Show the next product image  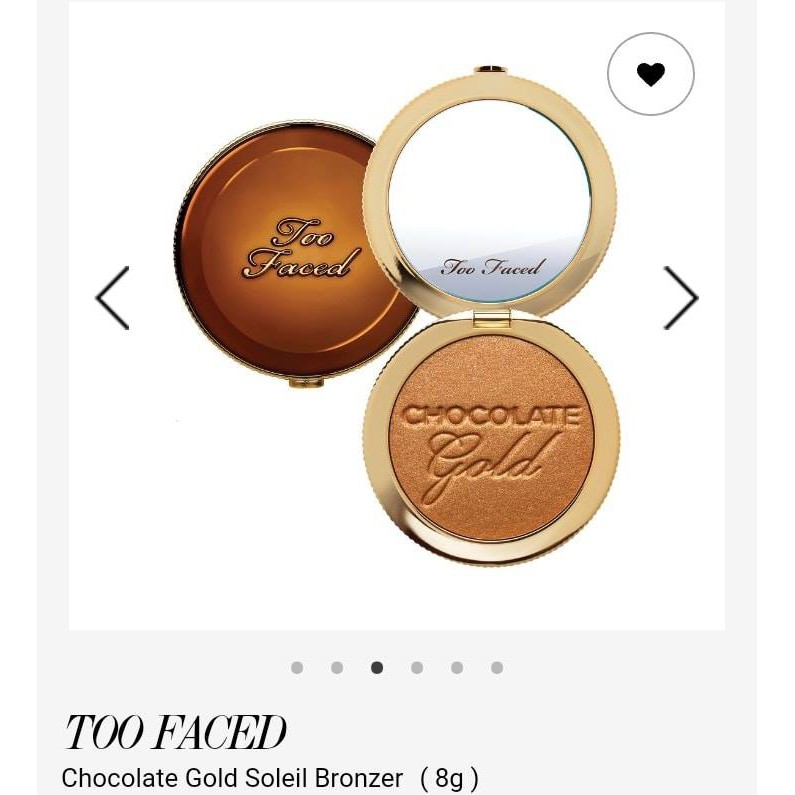pyautogui.click(x=680, y=298)
